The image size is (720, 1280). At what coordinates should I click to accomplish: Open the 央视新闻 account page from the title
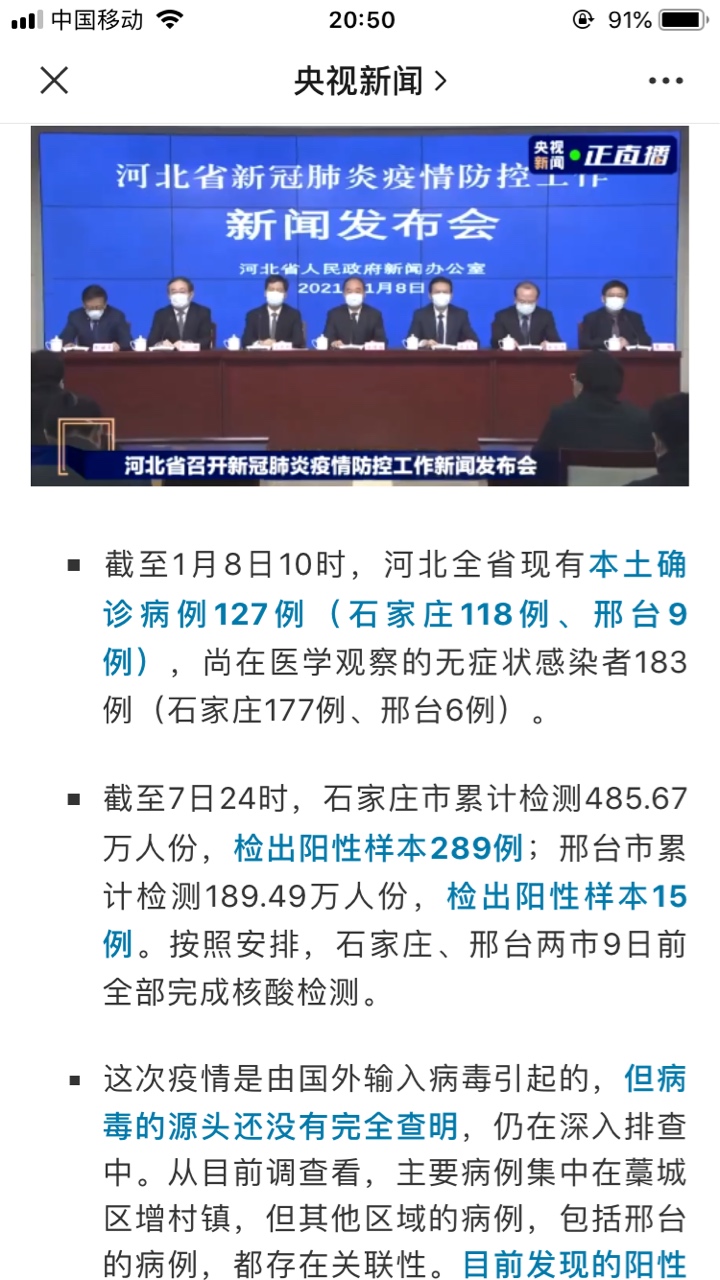coord(369,81)
